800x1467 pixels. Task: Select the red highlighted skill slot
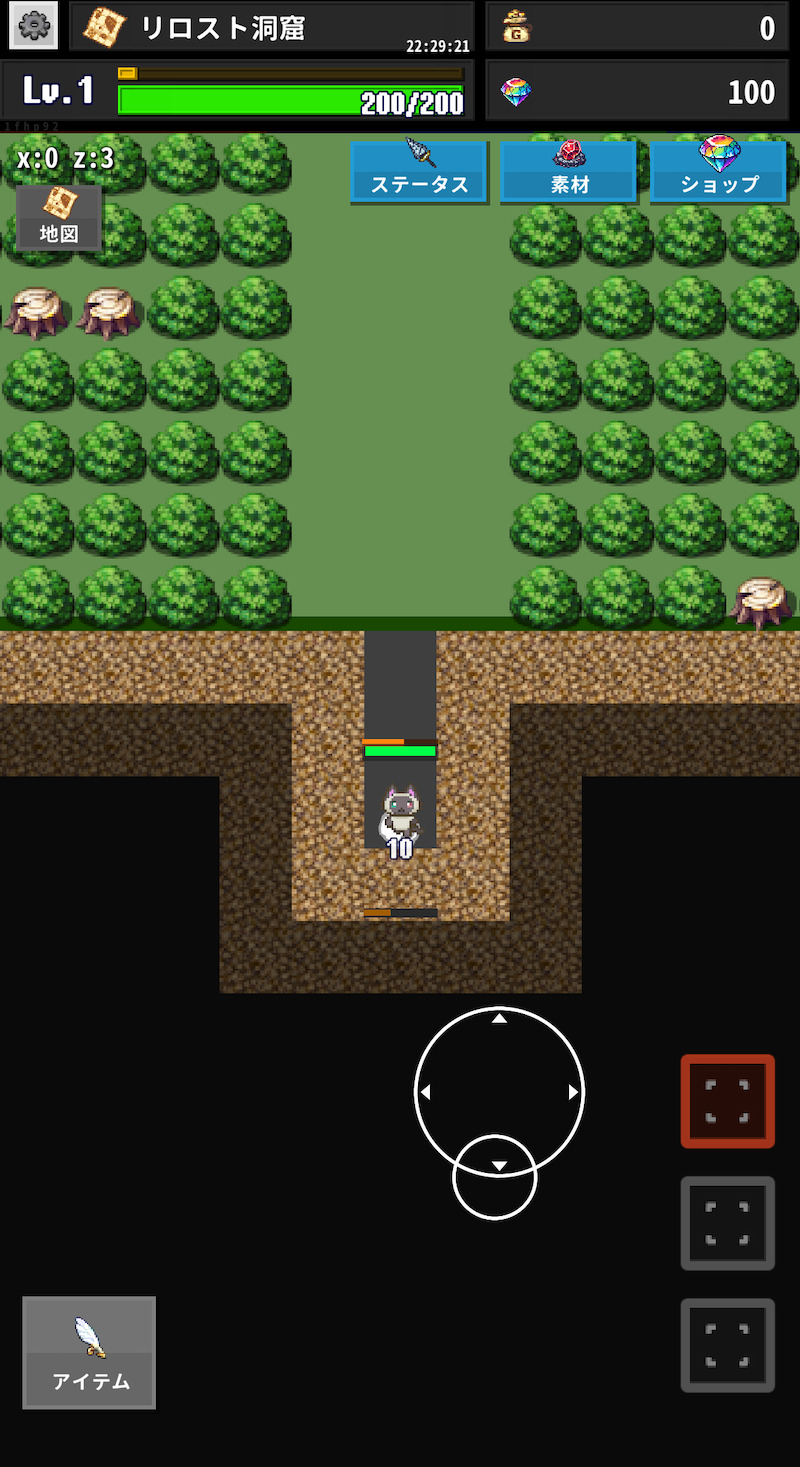(728, 1101)
